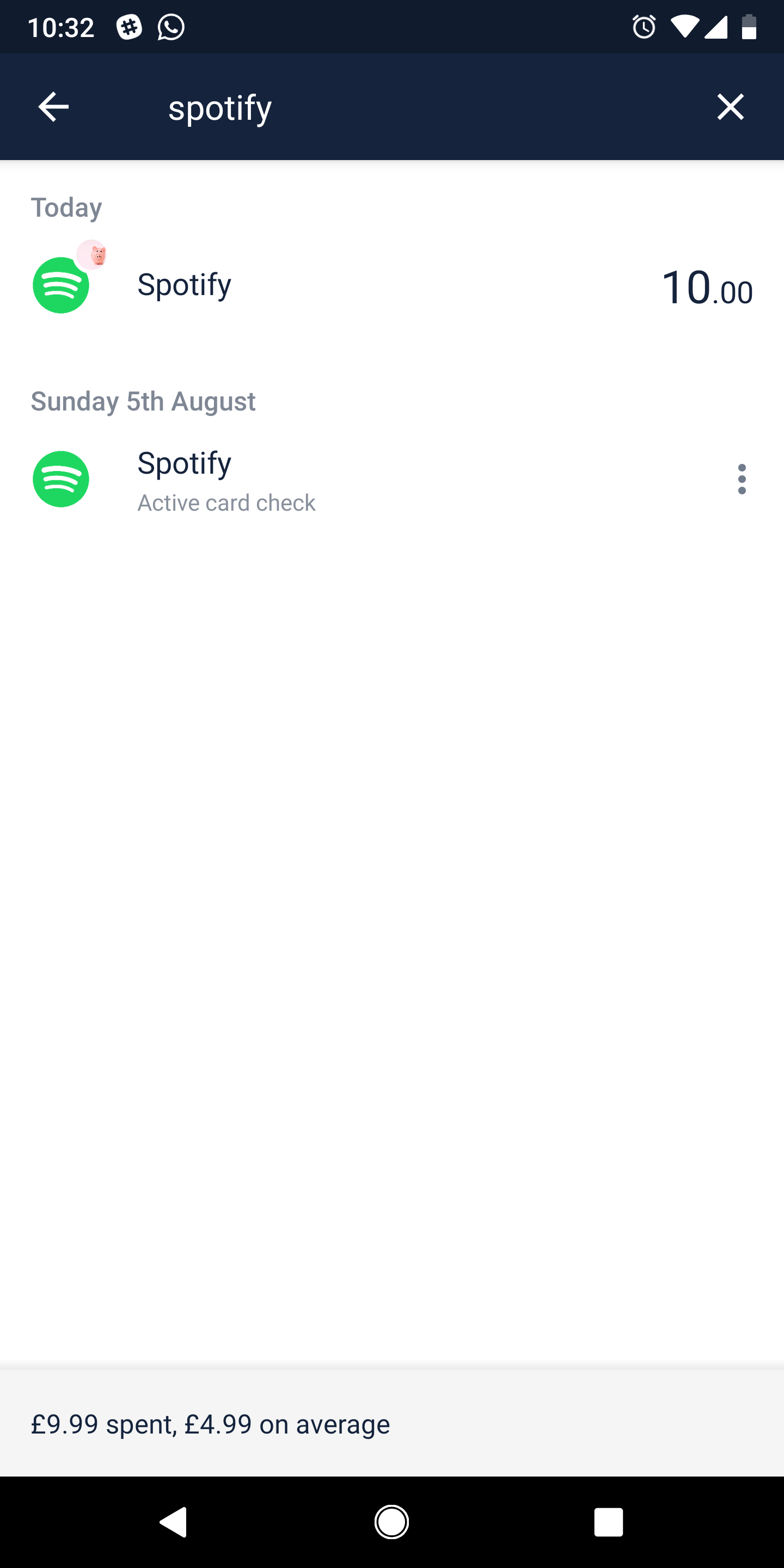Tap the spending summary at the bottom
Screen dimensions: 784x1568
(x=210, y=1424)
